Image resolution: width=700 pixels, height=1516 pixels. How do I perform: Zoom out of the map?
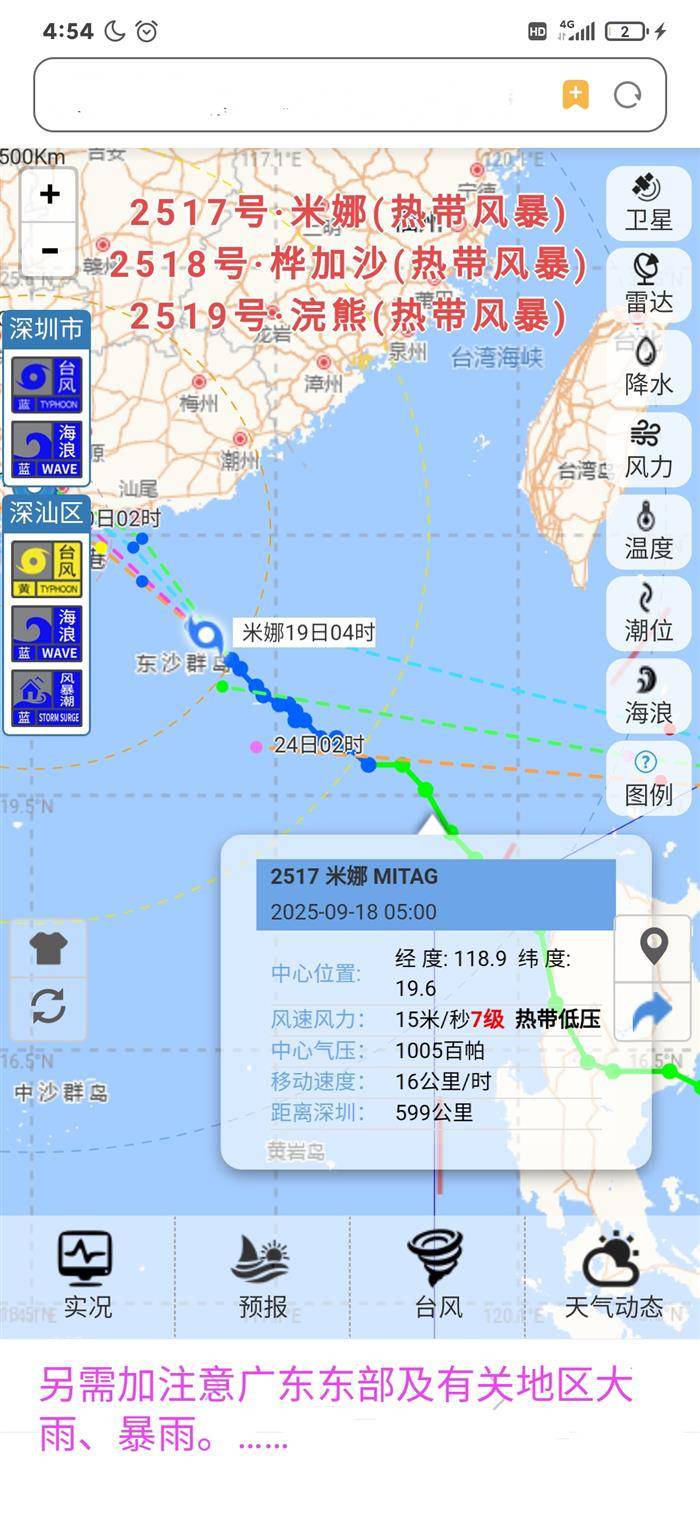pyautogui.click(x=49, y=250)
